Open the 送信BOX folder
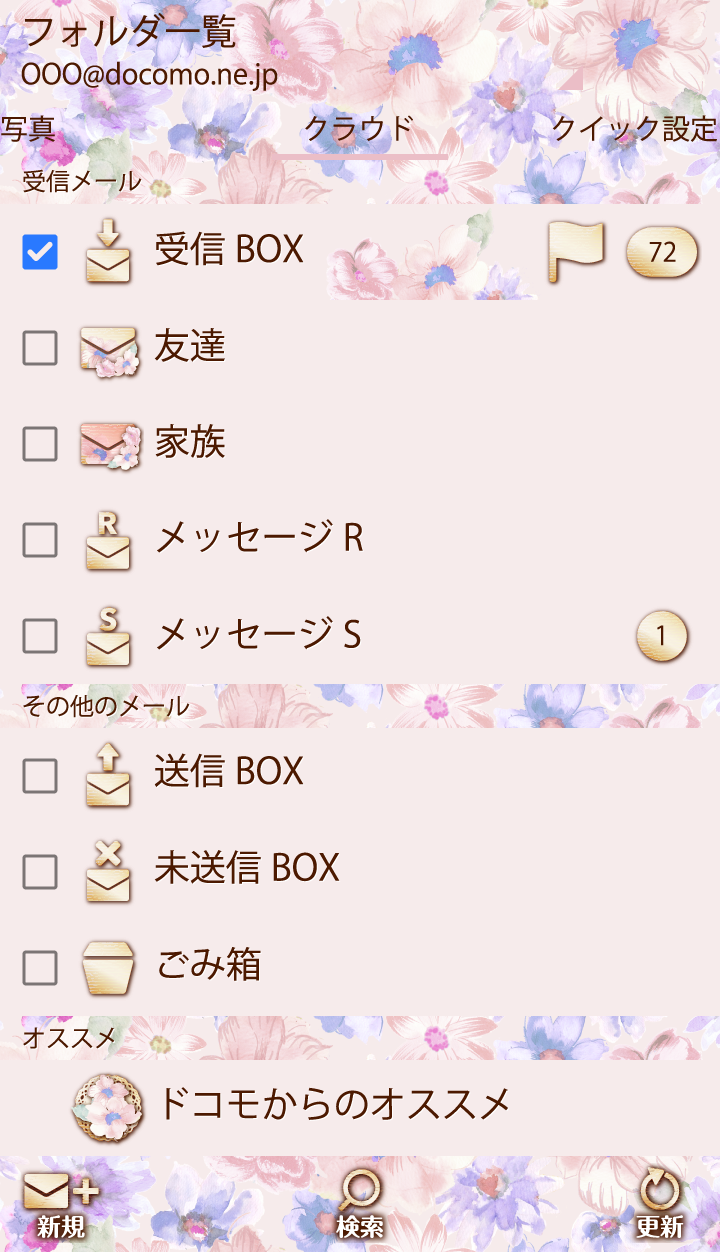Screen dimensions: 720x1252 [229, 773]
